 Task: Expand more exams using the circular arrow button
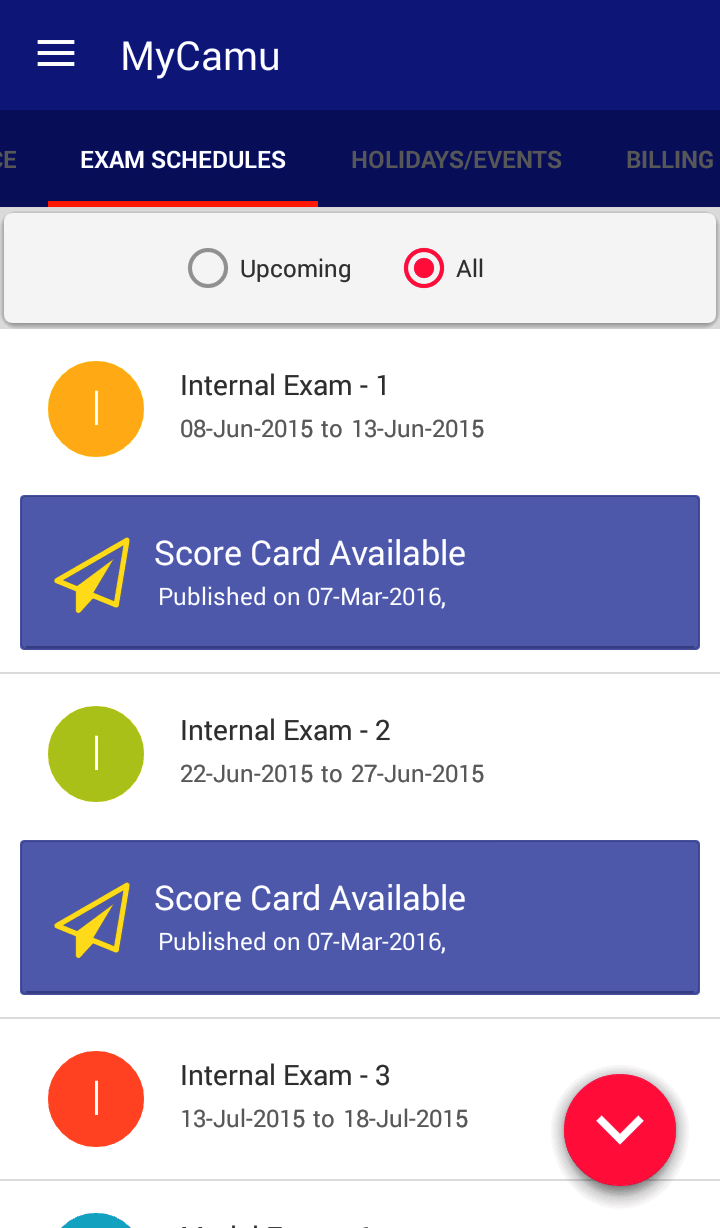pyautogui.click(x=619, y=1130)
